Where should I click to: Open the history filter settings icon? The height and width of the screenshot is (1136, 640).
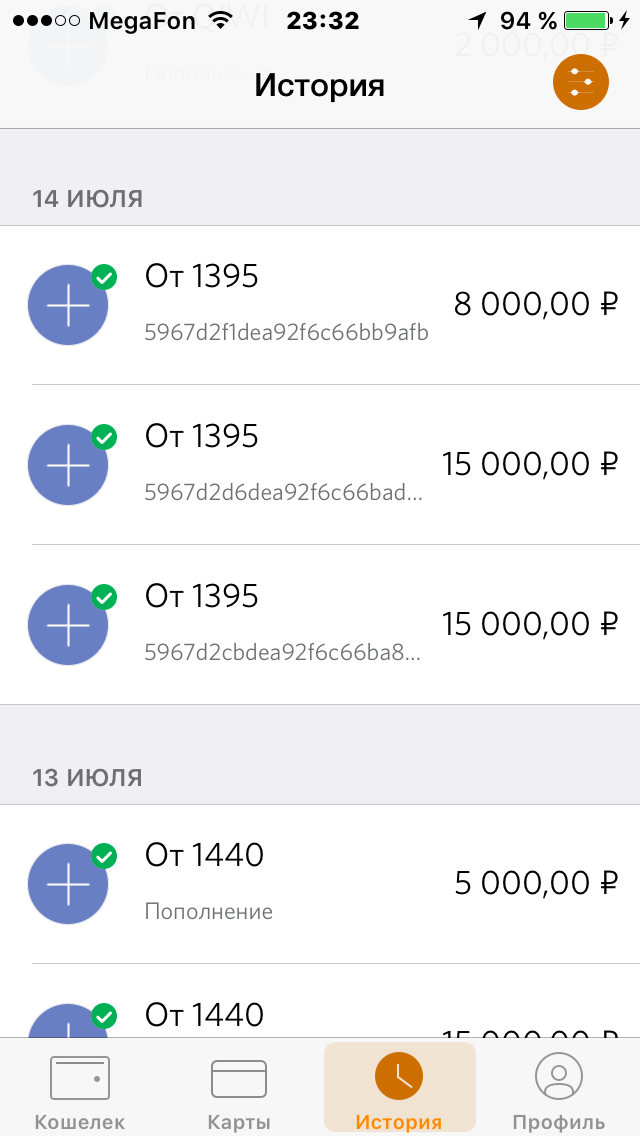pyautogui.click(x=581, y=83)
